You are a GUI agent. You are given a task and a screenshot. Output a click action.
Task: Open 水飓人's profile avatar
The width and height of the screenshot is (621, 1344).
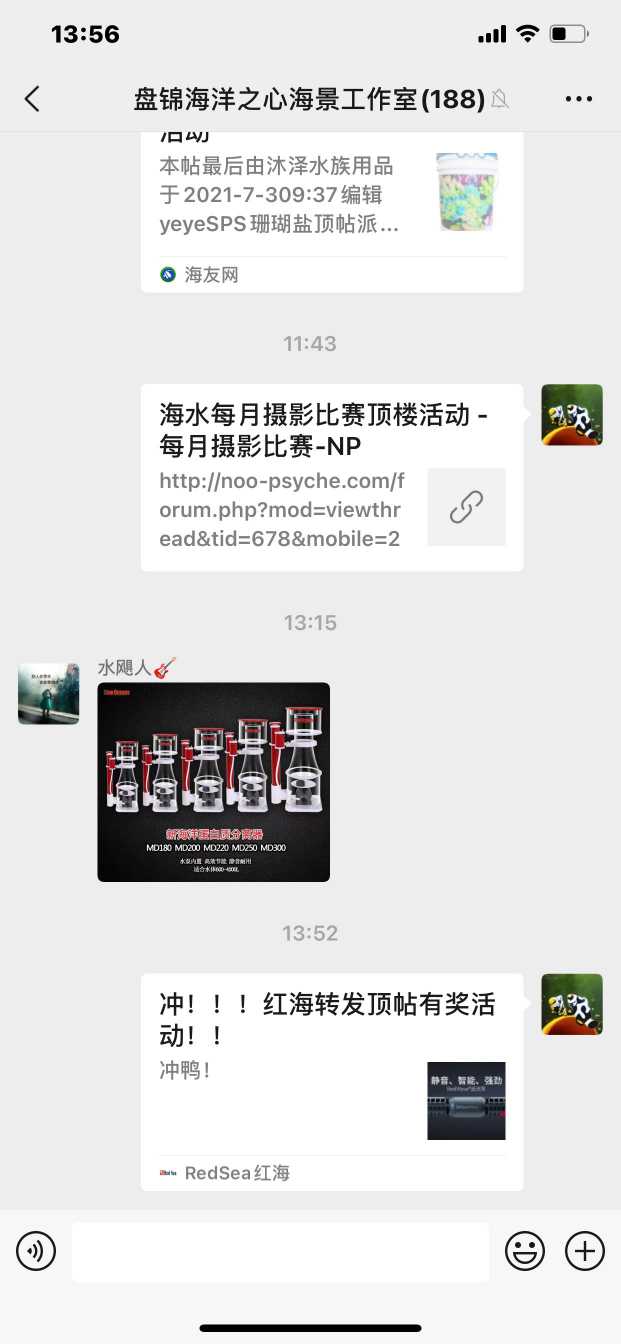(x=48, y=693)
